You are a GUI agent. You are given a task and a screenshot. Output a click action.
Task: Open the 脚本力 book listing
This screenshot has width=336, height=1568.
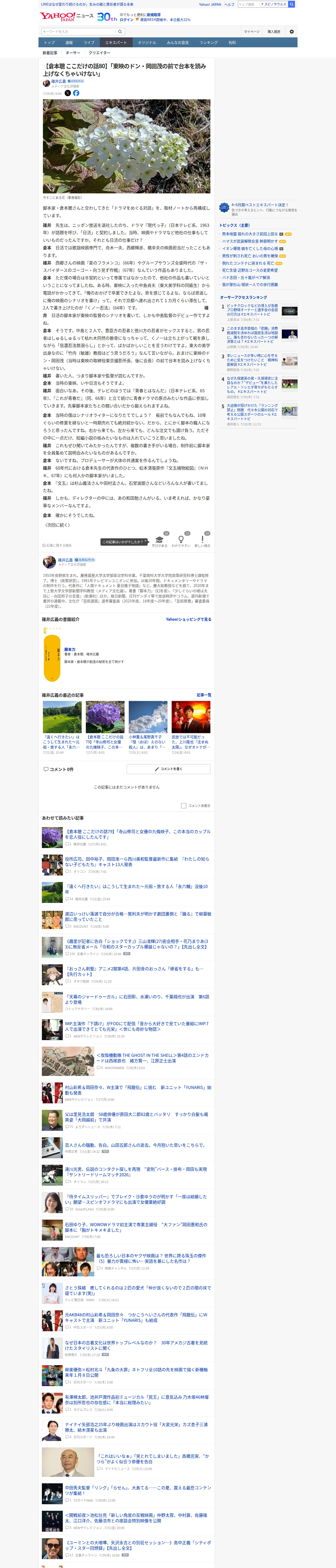point(70,649)
